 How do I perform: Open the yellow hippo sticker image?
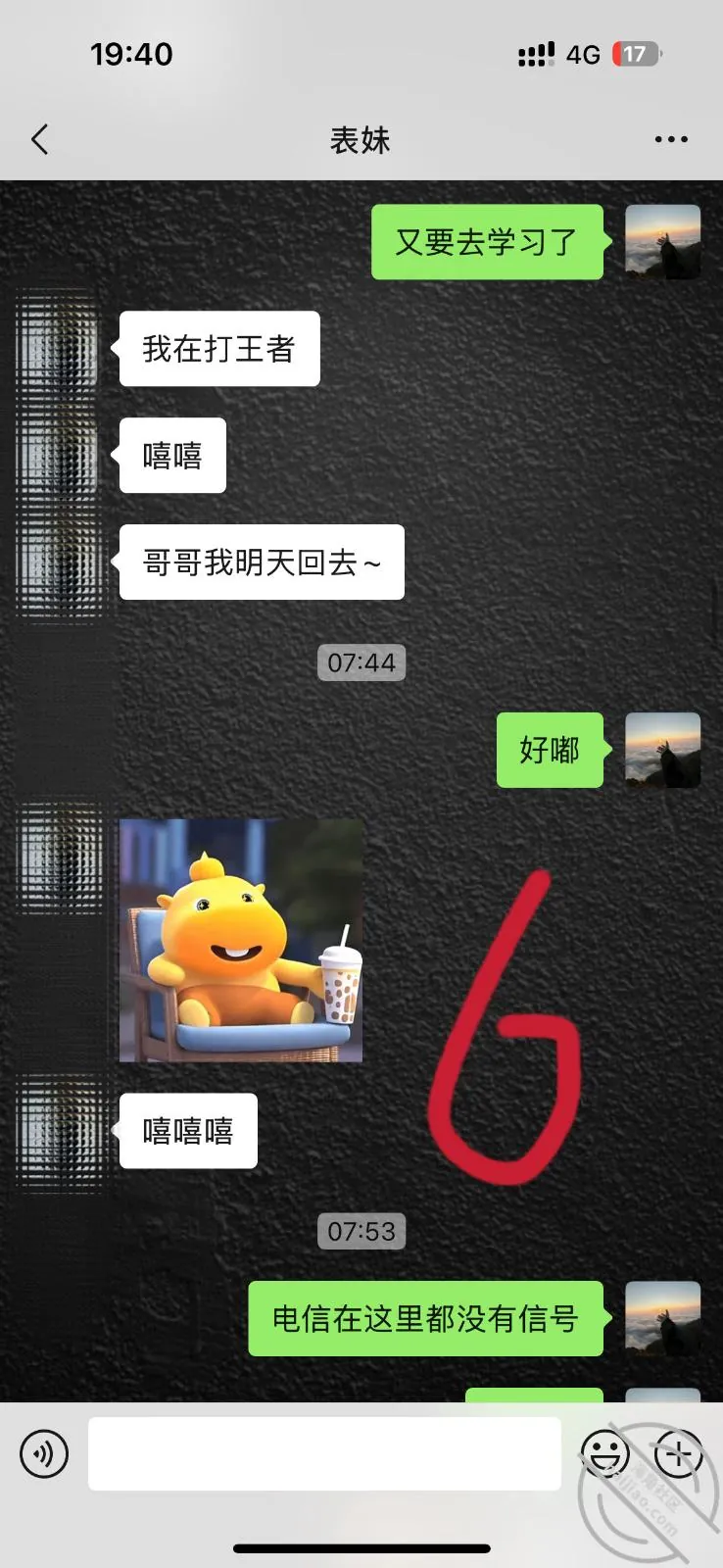click(241, 941)
